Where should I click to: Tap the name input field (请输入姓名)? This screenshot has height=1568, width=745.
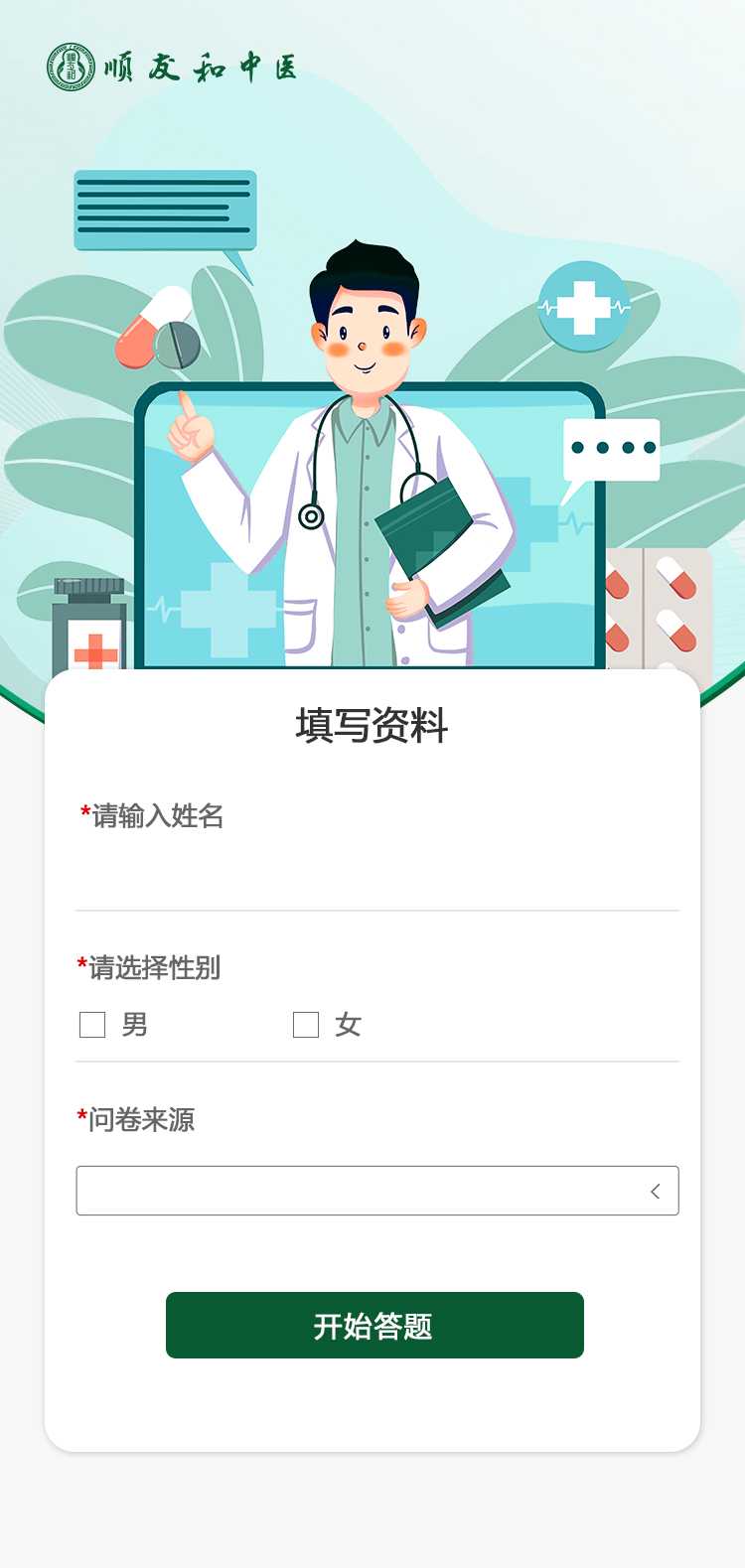pyautogui.click(x=376, y=874)
